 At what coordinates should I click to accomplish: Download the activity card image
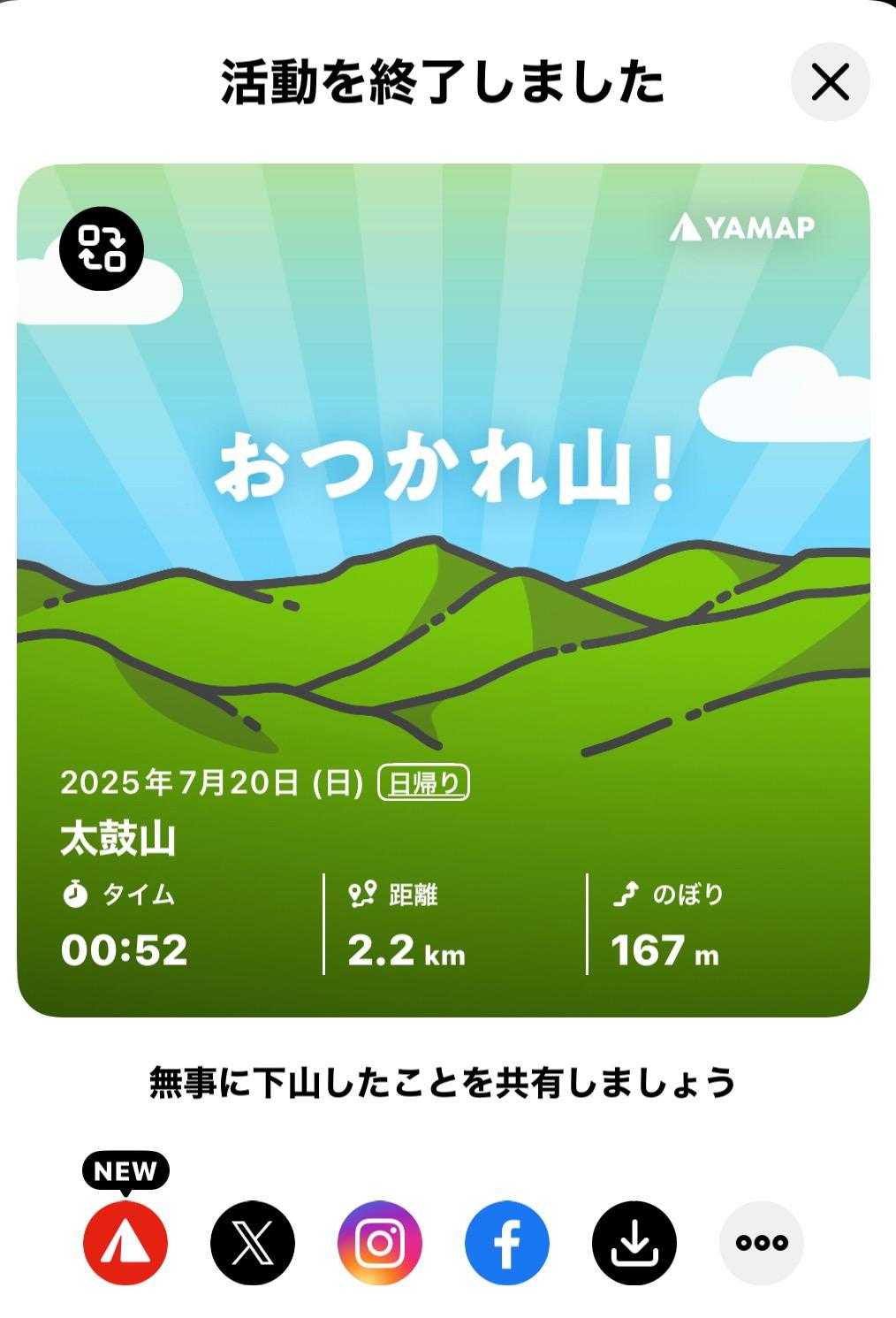click(634, 1242)
